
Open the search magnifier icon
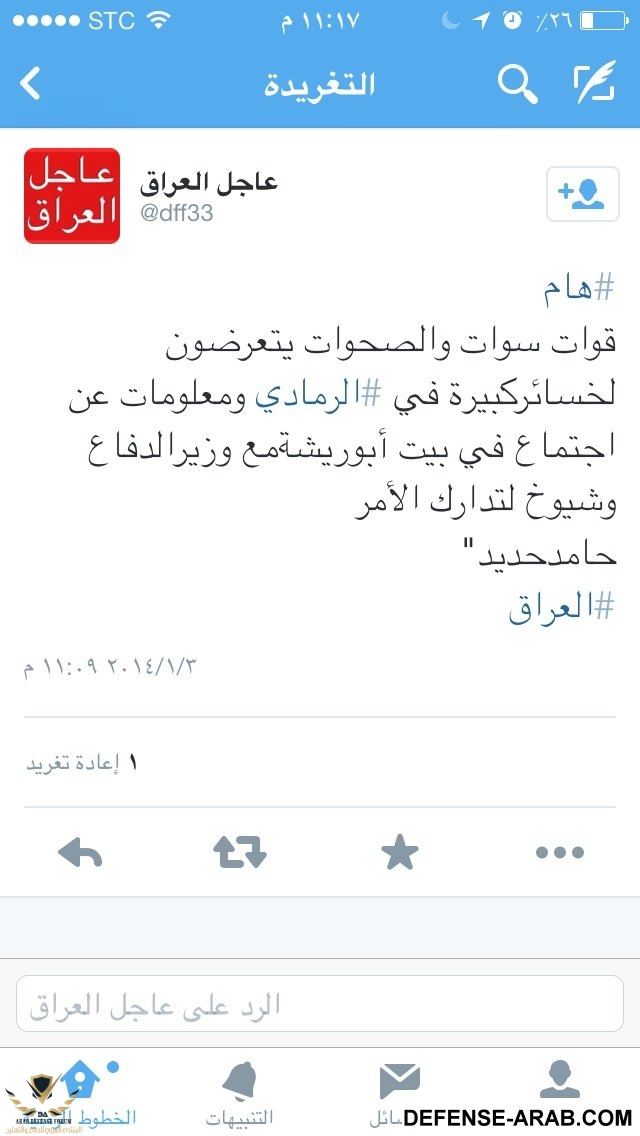click(x=517, y=85)
